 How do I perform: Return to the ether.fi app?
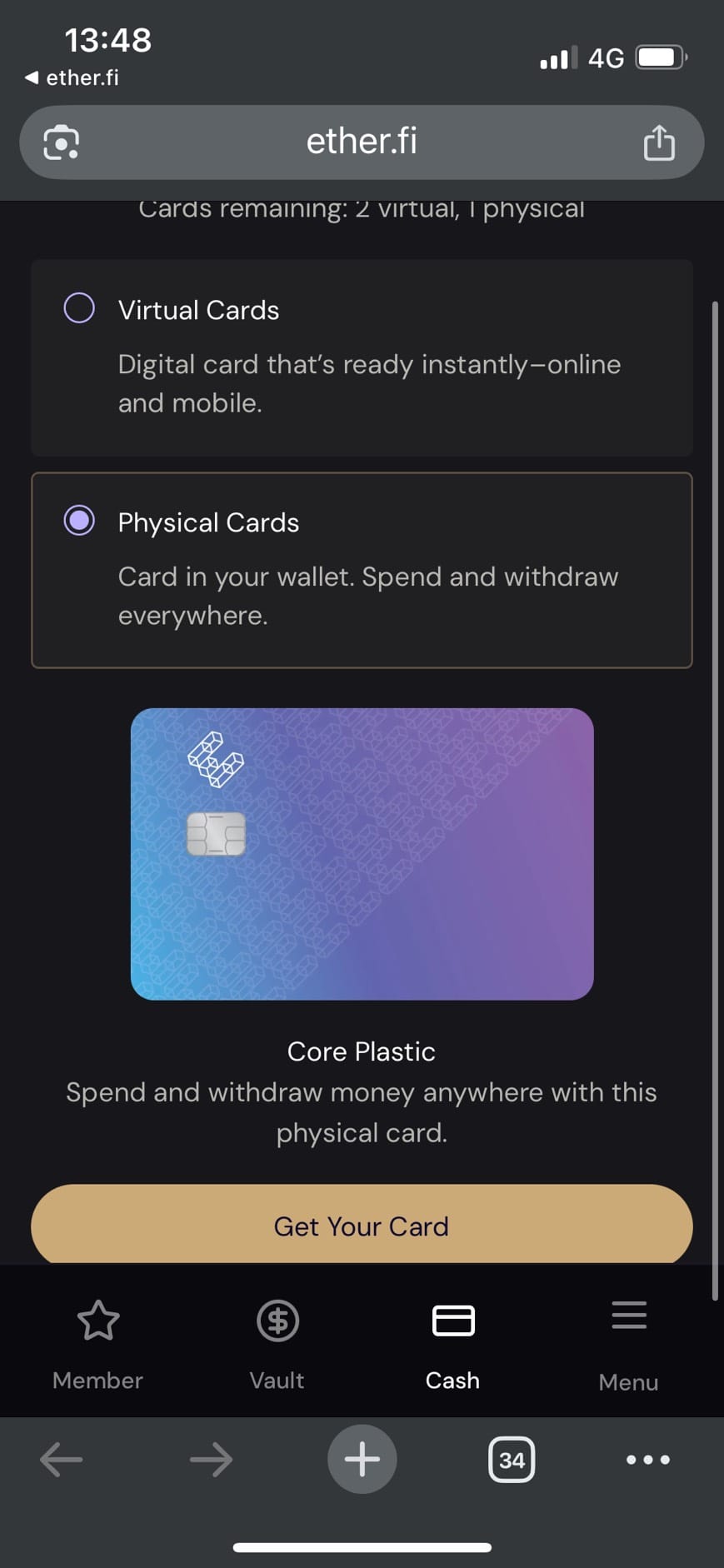72,77
